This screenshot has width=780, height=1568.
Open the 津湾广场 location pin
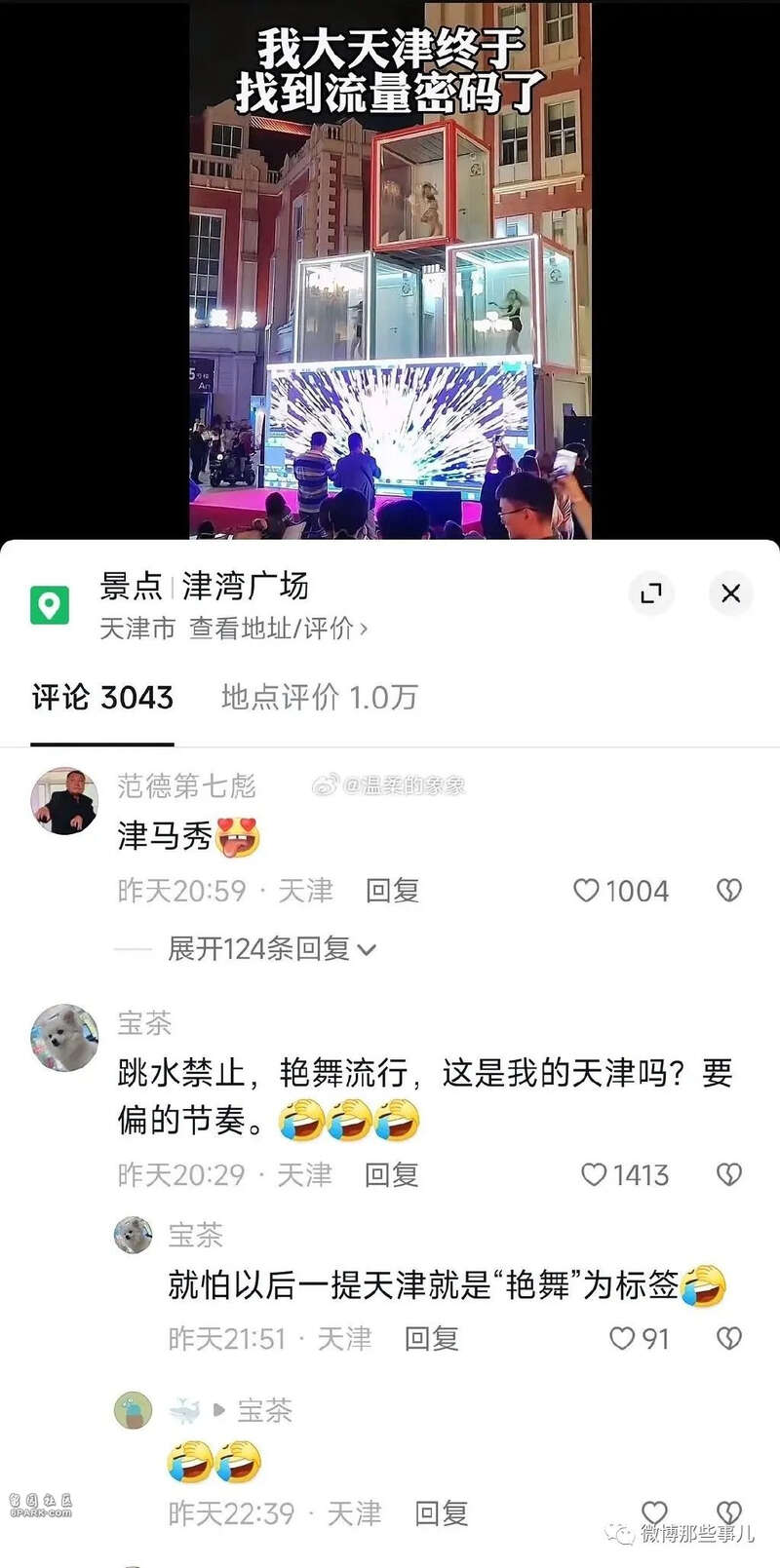tap(50, 605)
